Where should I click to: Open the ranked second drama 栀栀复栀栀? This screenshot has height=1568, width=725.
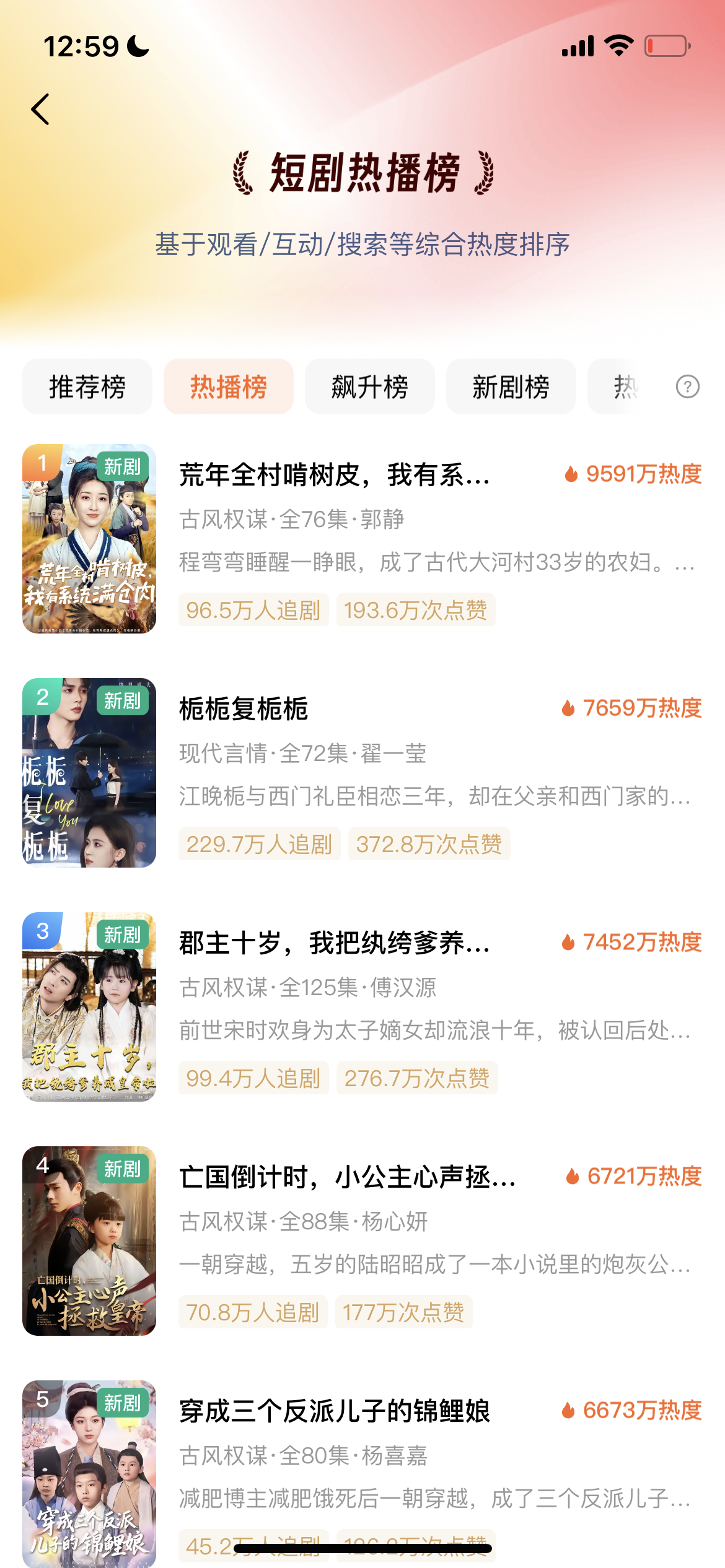[362, 772]
